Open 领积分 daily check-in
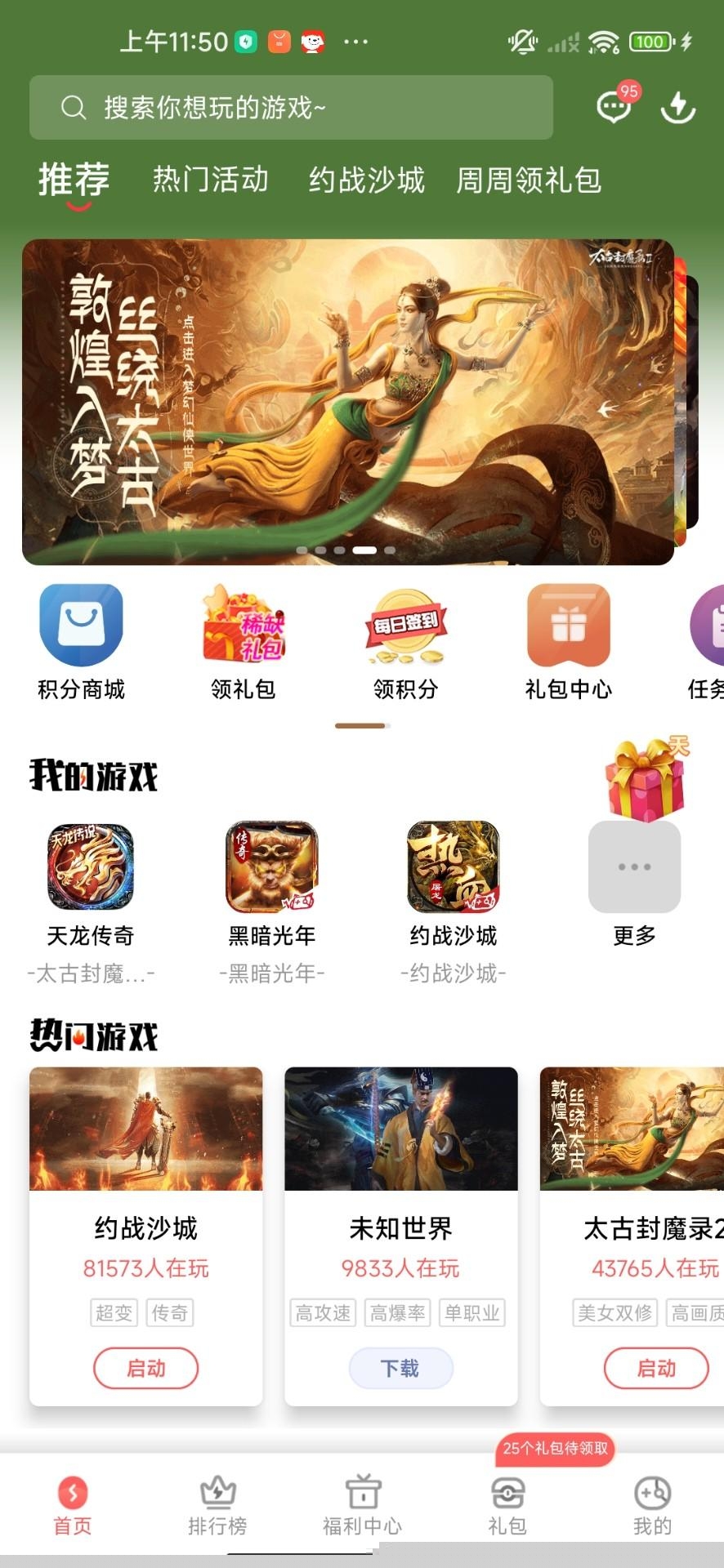Screen dimensions: 724x1568 coord(405,642)
